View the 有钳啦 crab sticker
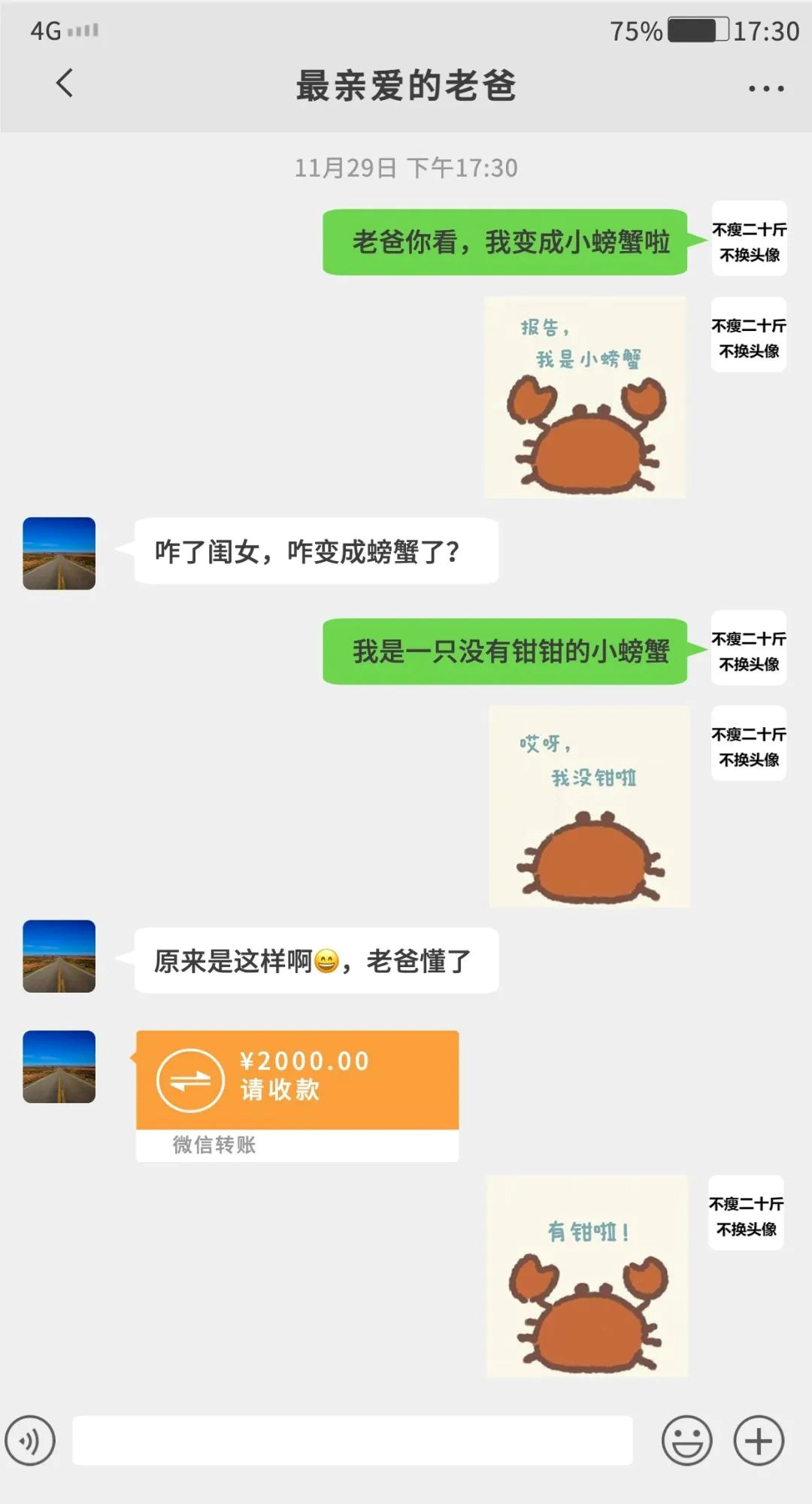Screen dimensions: 812x1504 pos(586,1276)
